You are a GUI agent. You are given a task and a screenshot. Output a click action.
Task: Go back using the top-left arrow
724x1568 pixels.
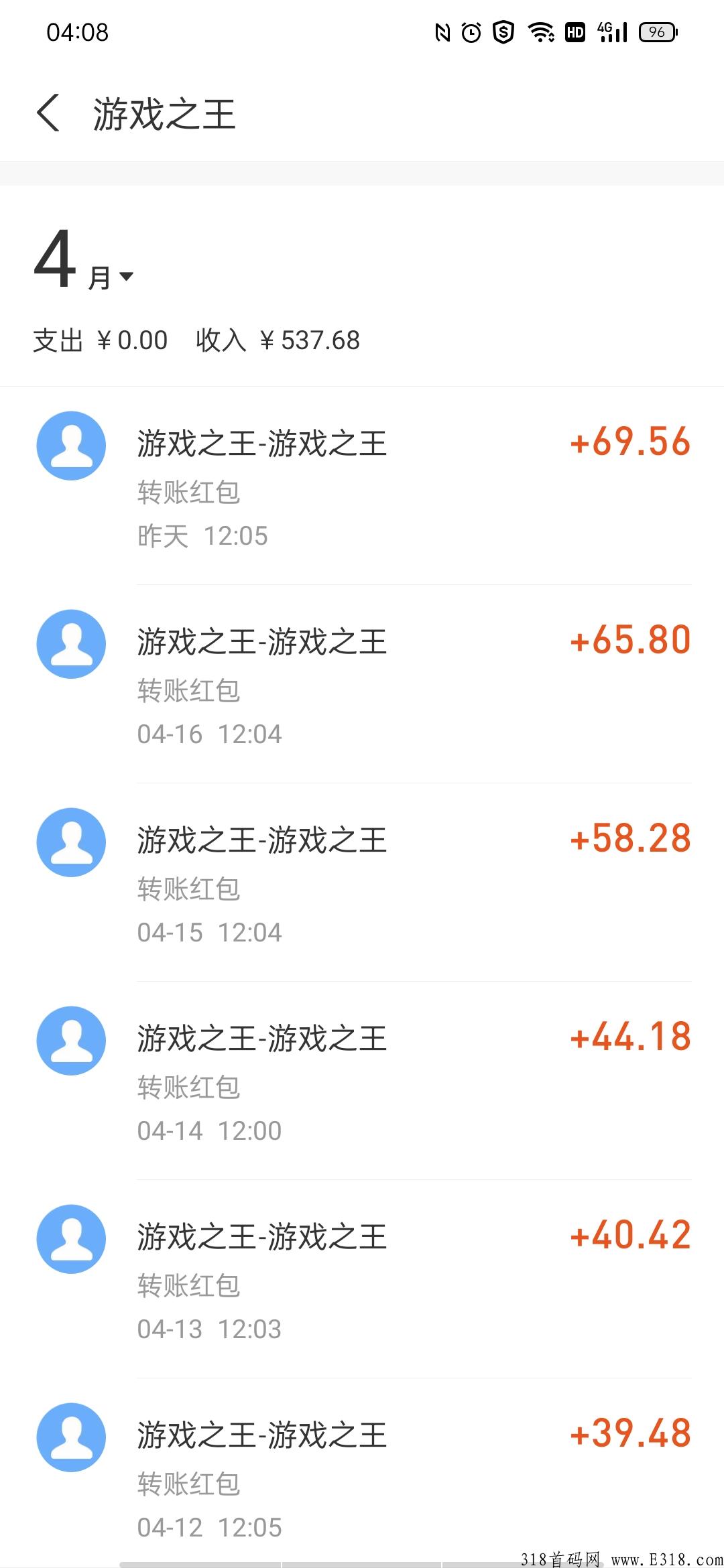[x=48, y=113]
